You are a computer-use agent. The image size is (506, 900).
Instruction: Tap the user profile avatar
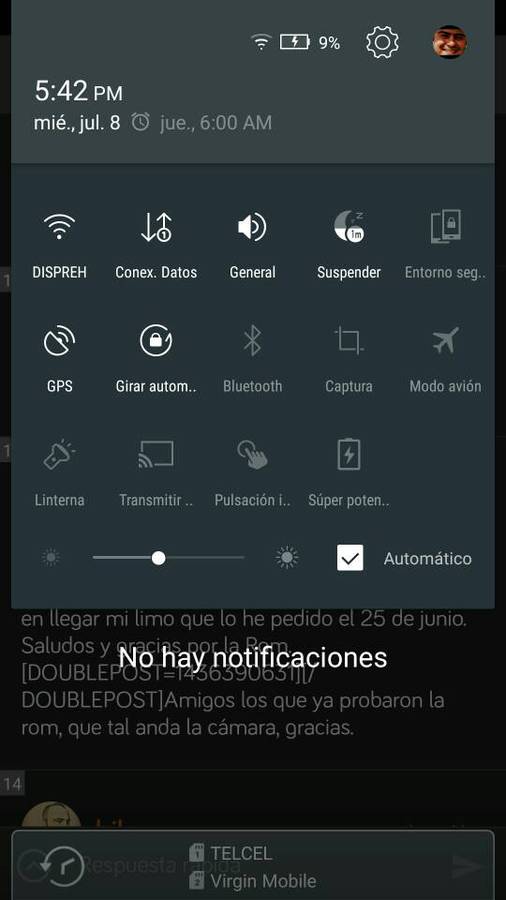(x=450, y=42)
